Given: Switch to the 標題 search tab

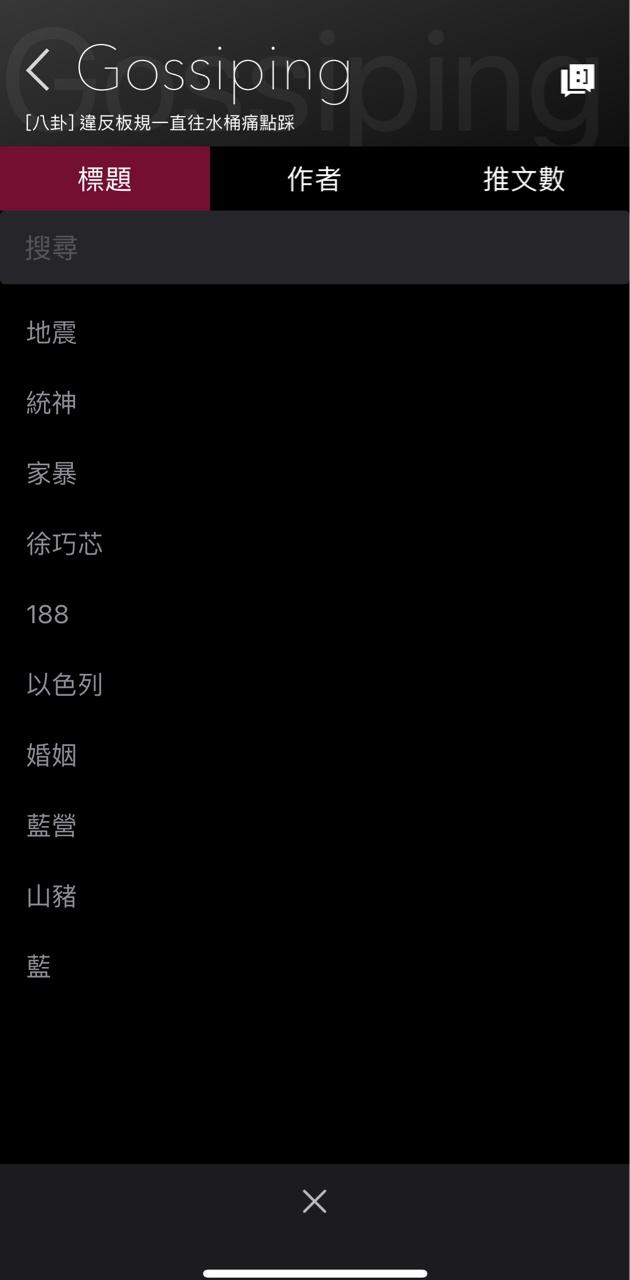Looking at the screenshot, I should (x=105, y=179).
